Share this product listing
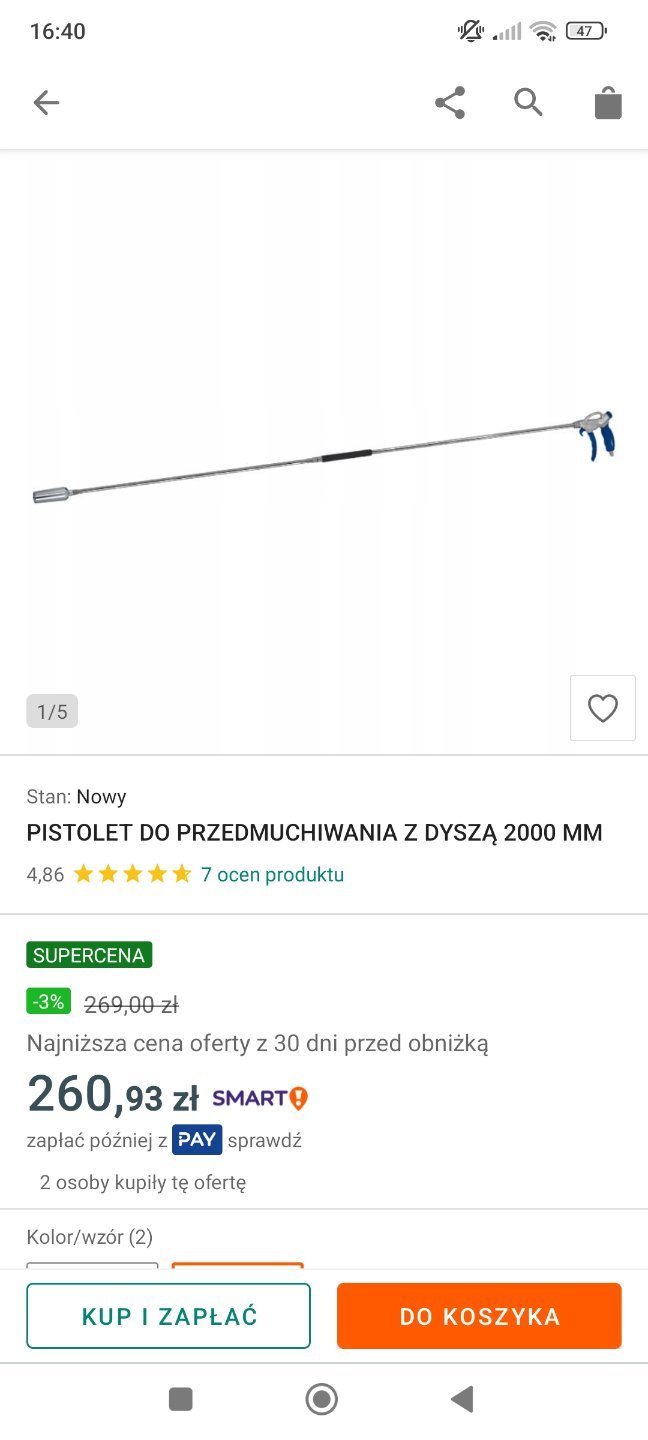Viewport: 648px width, 1440px height. coord(450,102)
